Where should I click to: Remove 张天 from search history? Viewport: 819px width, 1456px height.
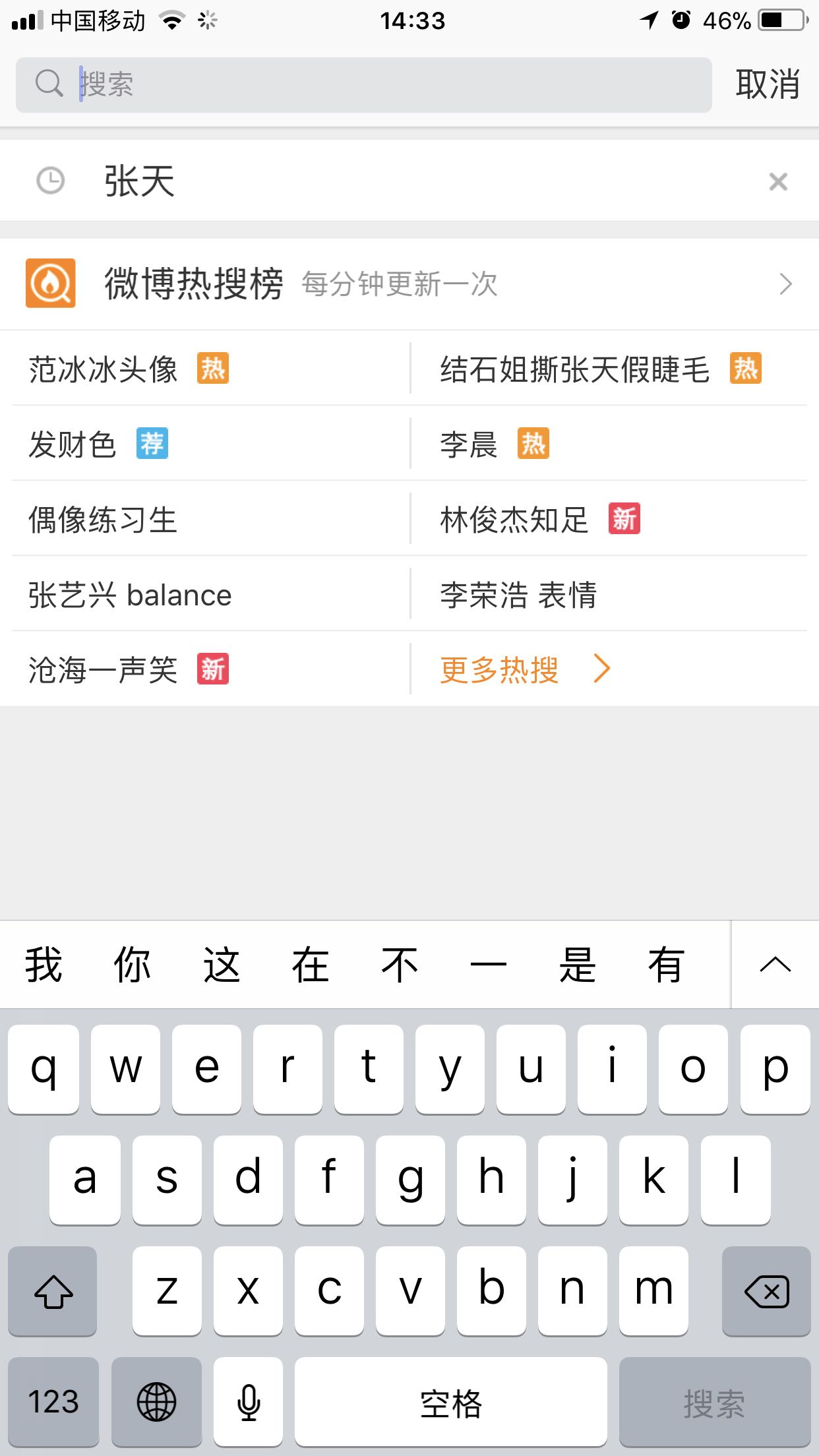click(778, 181)
